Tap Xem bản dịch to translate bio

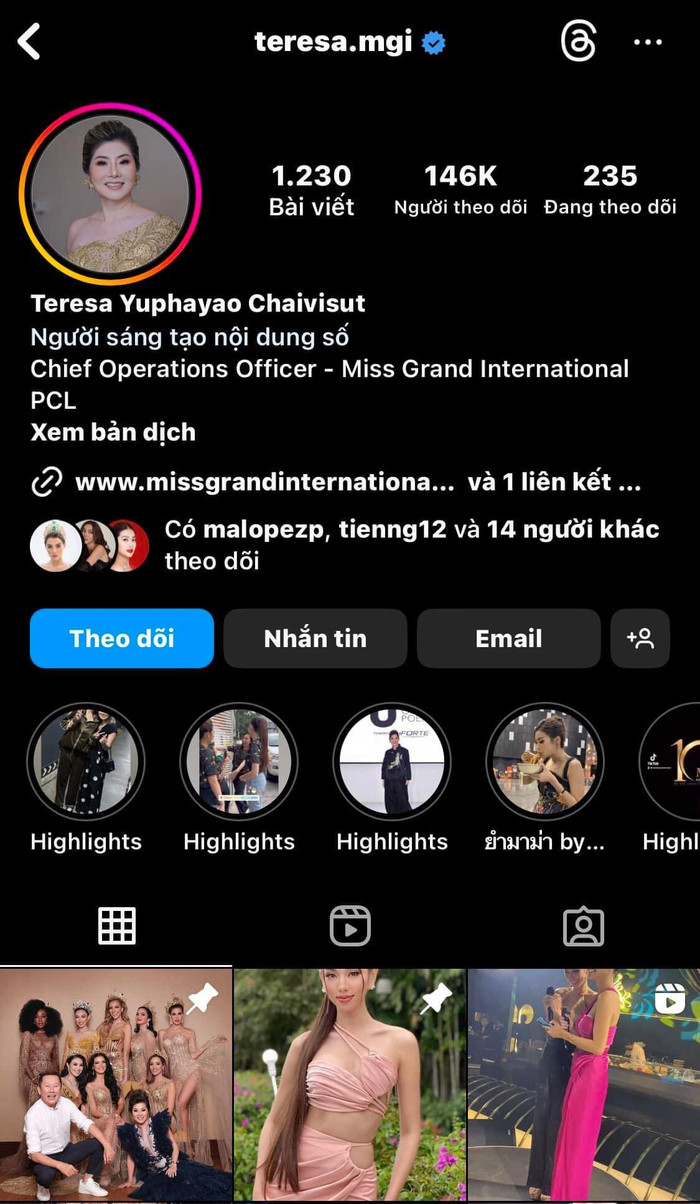pos(113,432)
